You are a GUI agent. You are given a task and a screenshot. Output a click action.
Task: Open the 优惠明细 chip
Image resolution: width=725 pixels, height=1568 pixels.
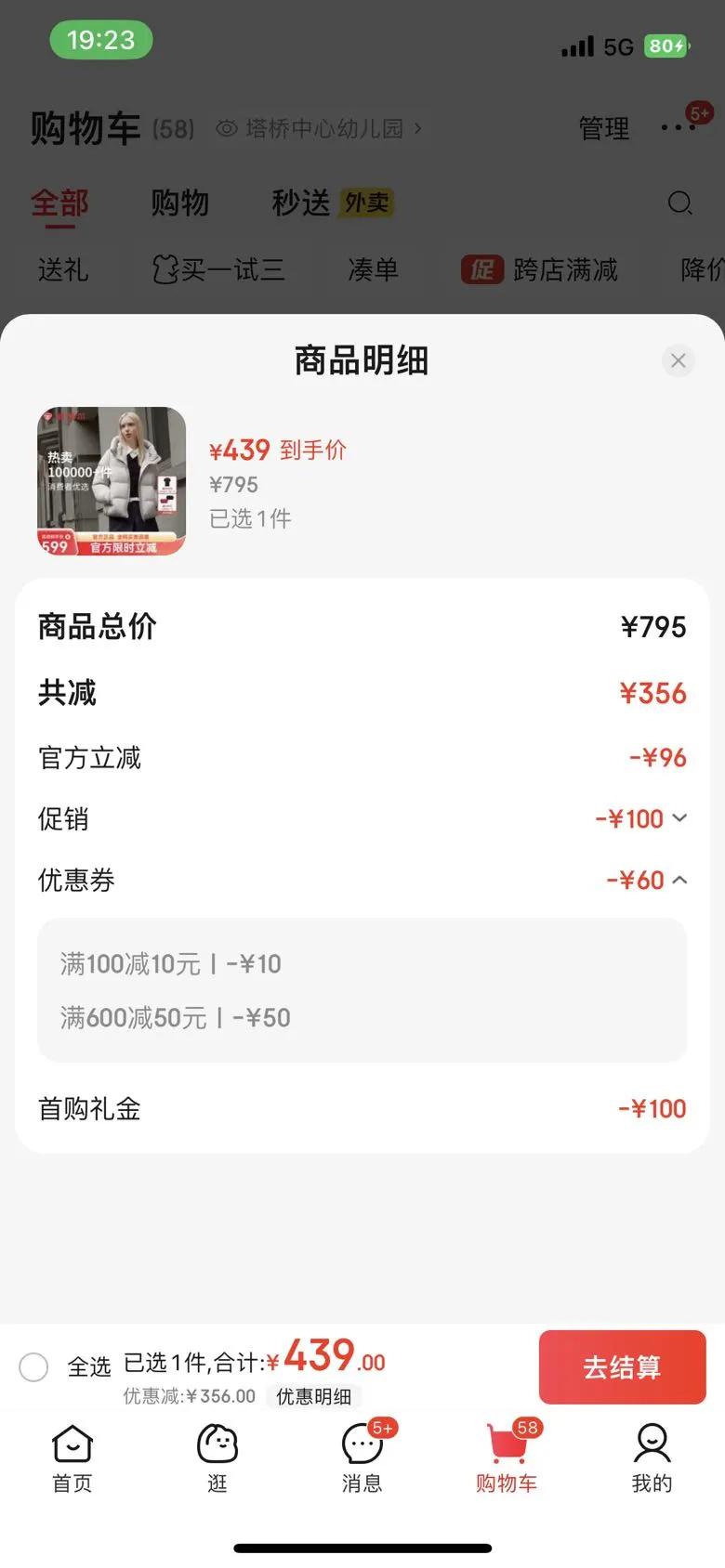coord(313,1396)
